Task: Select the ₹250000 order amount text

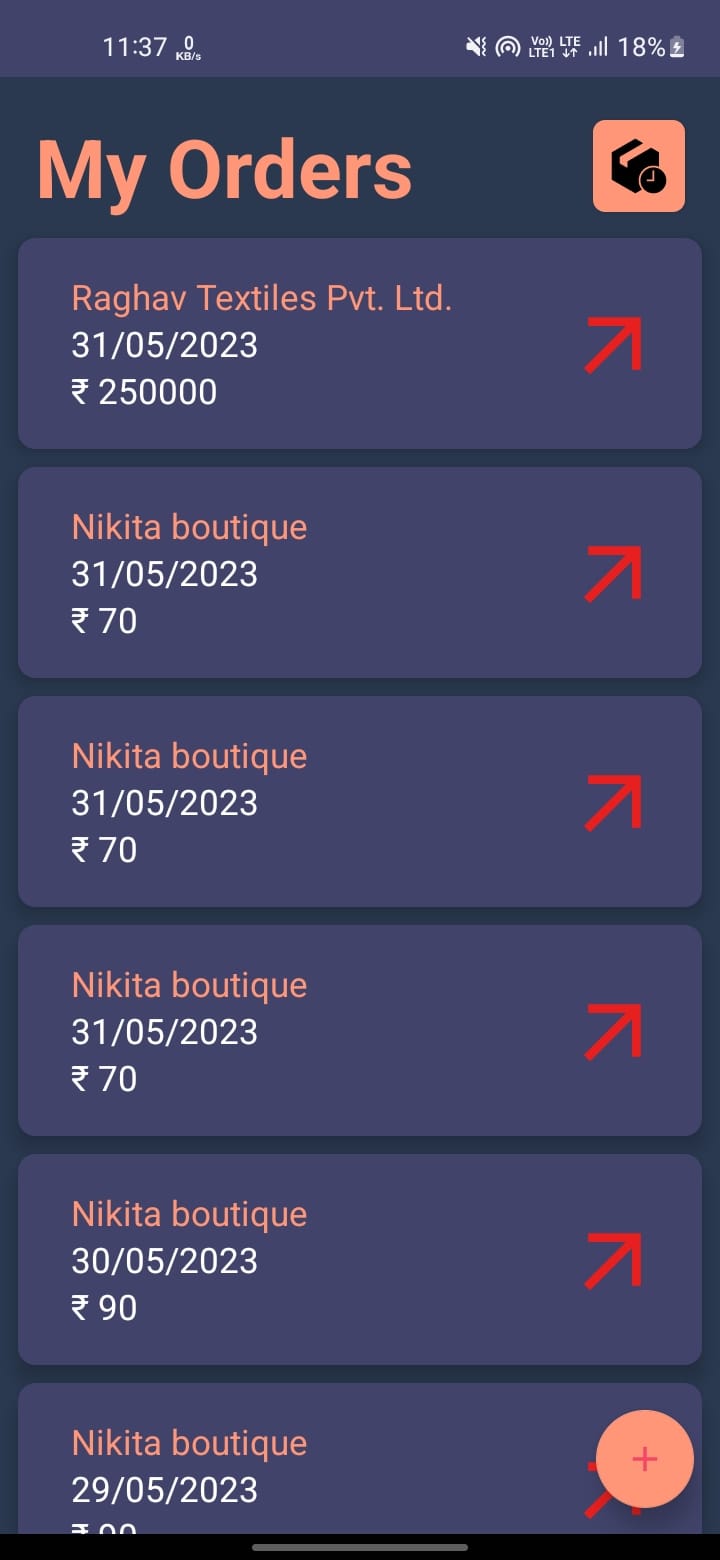Action: [143, 391]
